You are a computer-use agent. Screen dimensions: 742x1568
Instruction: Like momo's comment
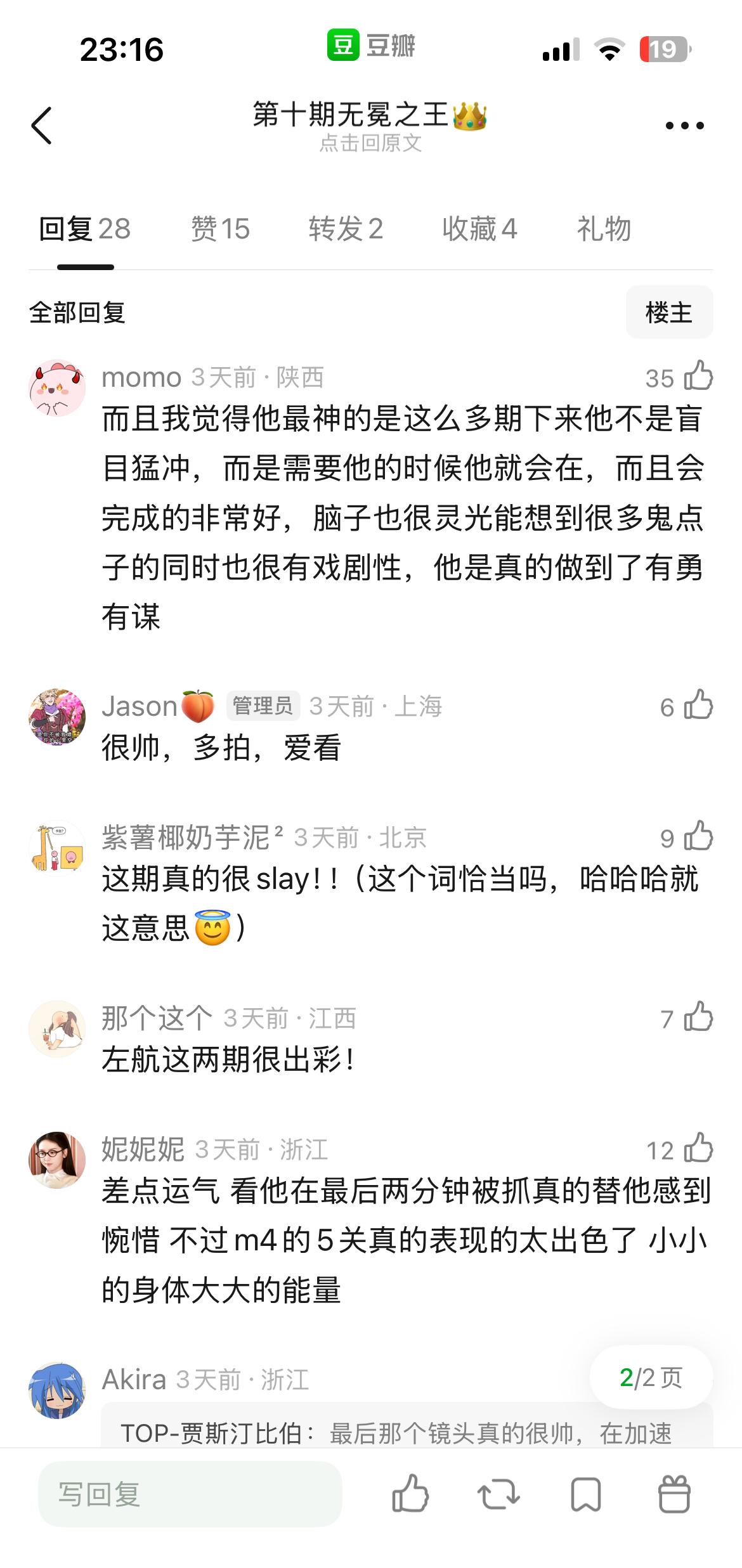click(698, 376)
